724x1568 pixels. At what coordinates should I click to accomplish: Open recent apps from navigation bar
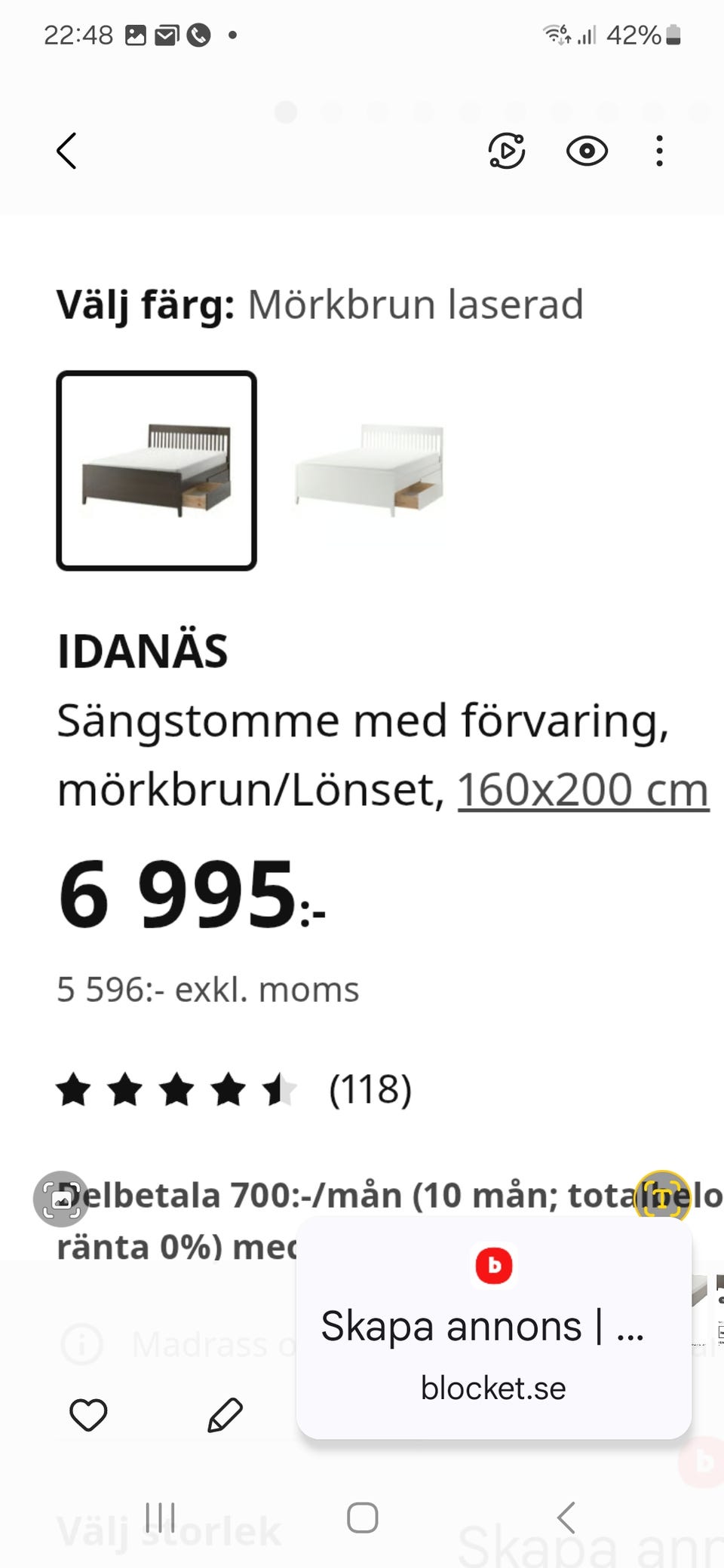pos(160,1517)
